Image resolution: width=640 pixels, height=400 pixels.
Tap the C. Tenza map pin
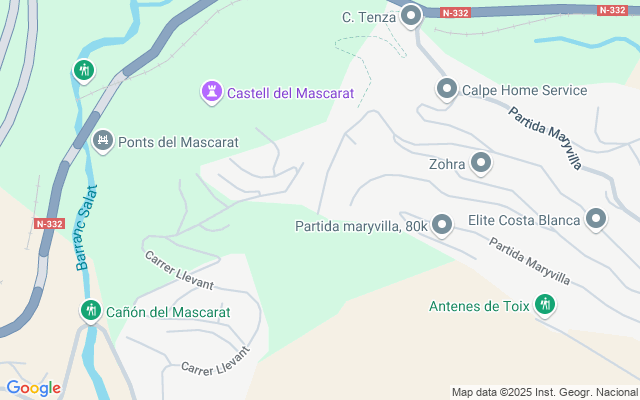412,16
